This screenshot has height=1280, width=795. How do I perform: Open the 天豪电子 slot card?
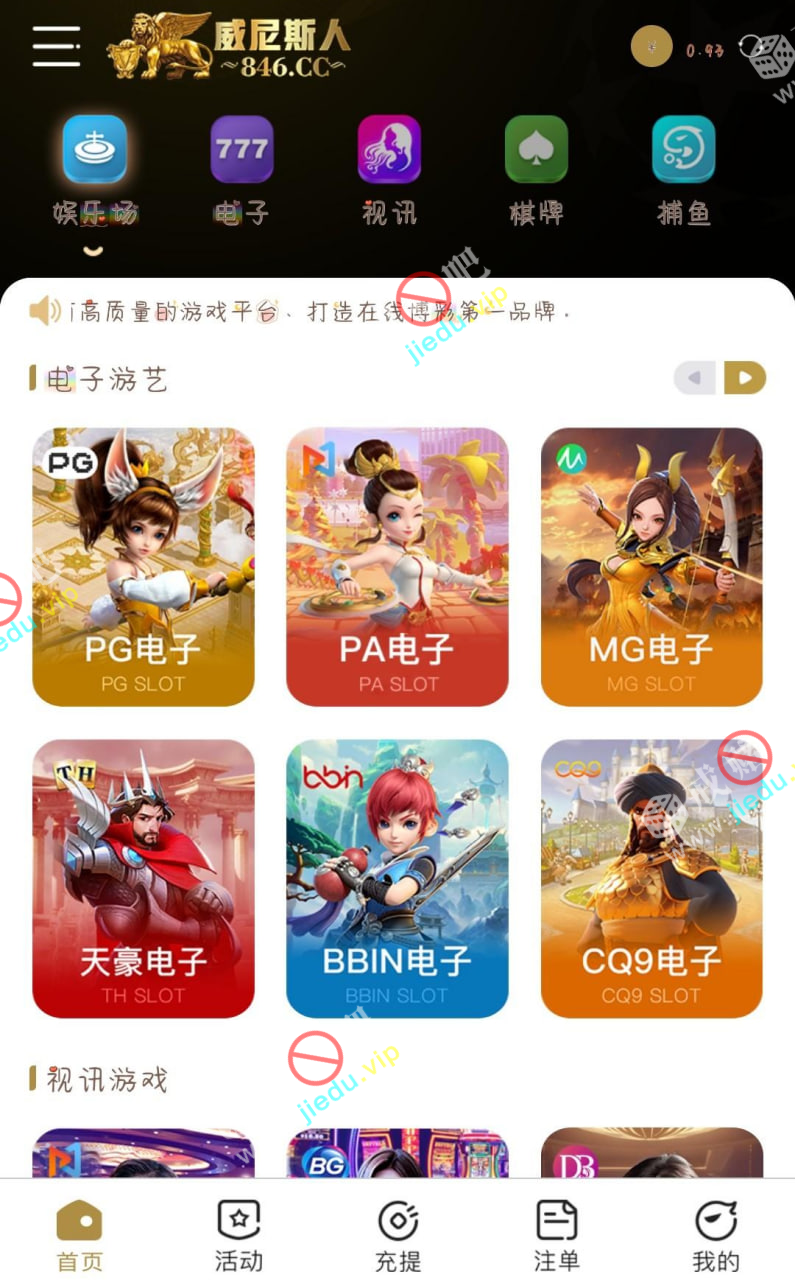click(143, 878)
